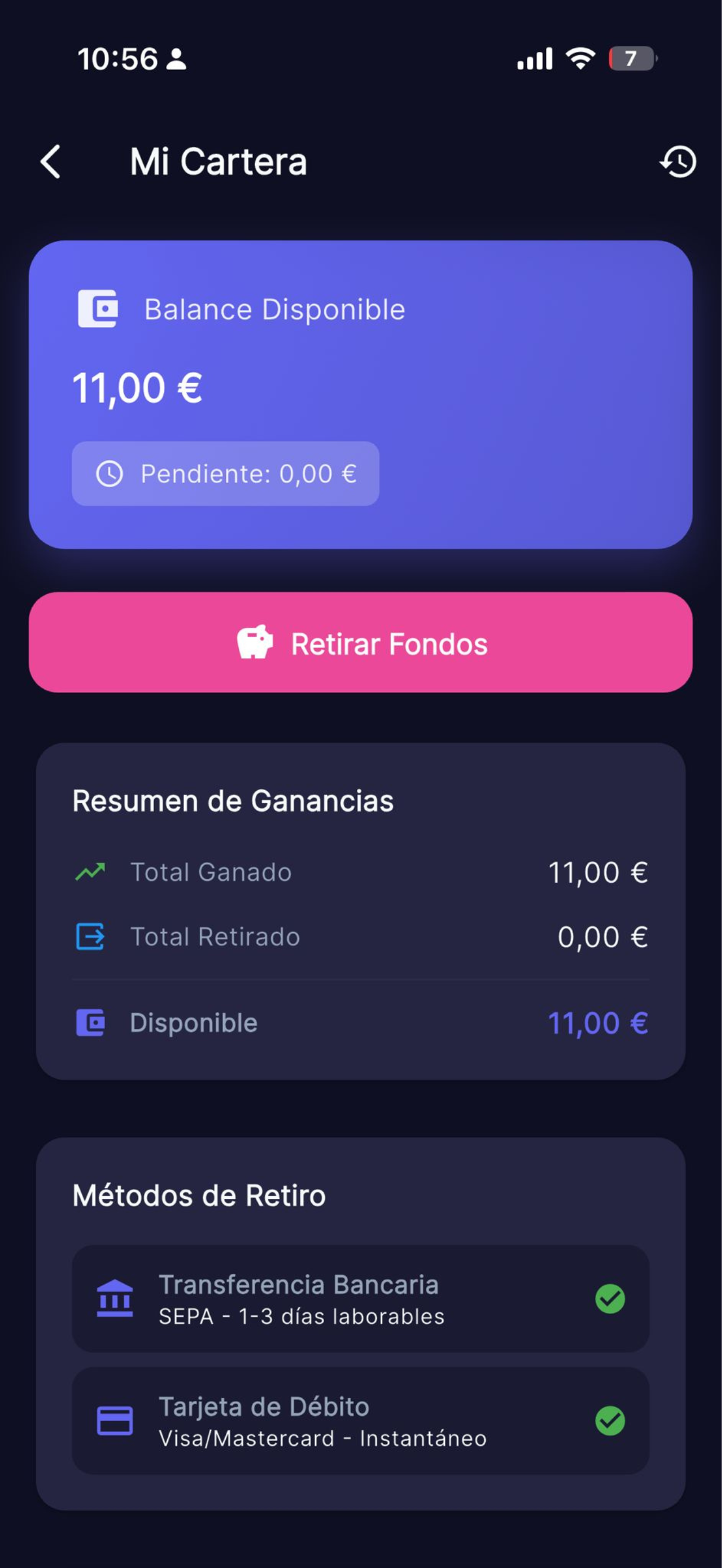Tap the back chevron to leave Mi Cartera
Viewport: 725px width, 1568px height.
click(x=50, y=161)
